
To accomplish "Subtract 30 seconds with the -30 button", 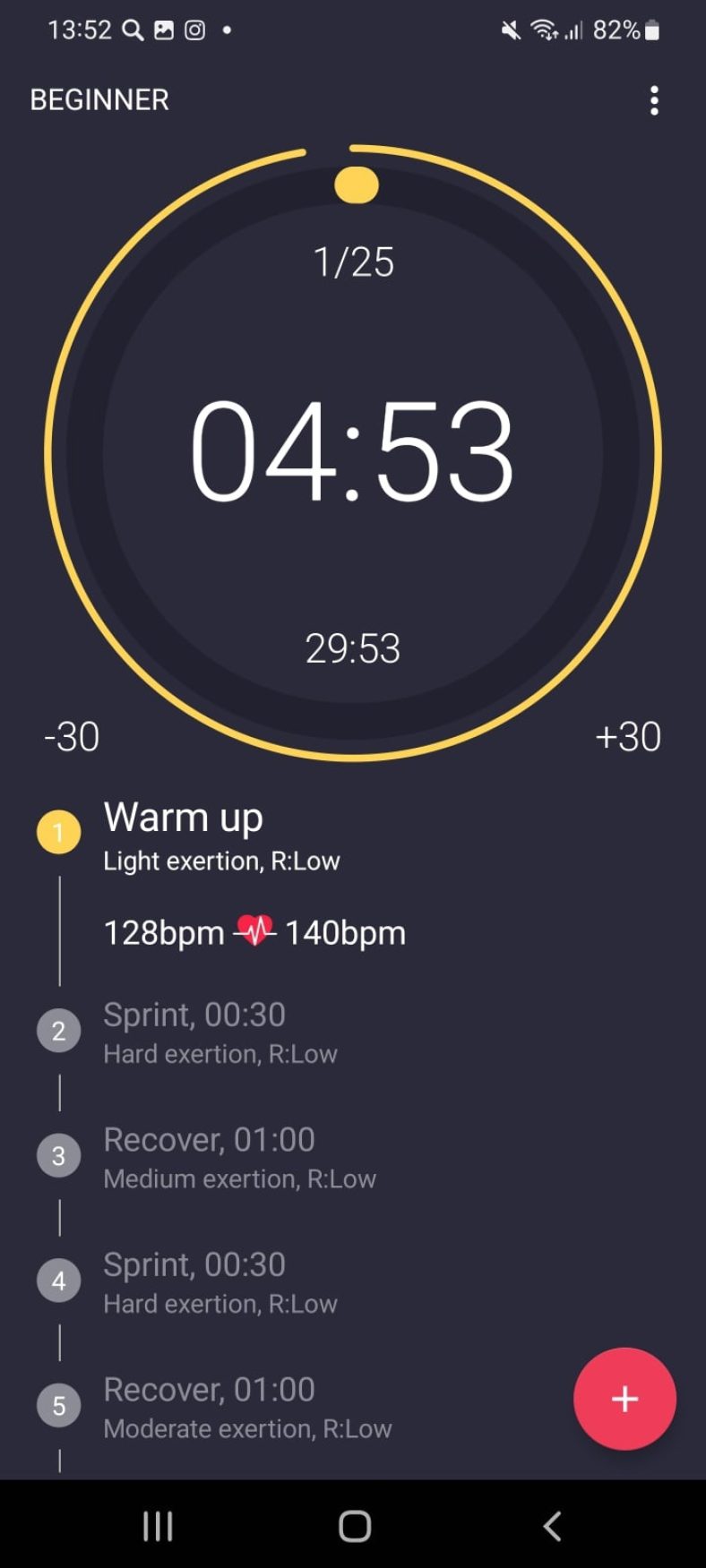I will [71, 736].
